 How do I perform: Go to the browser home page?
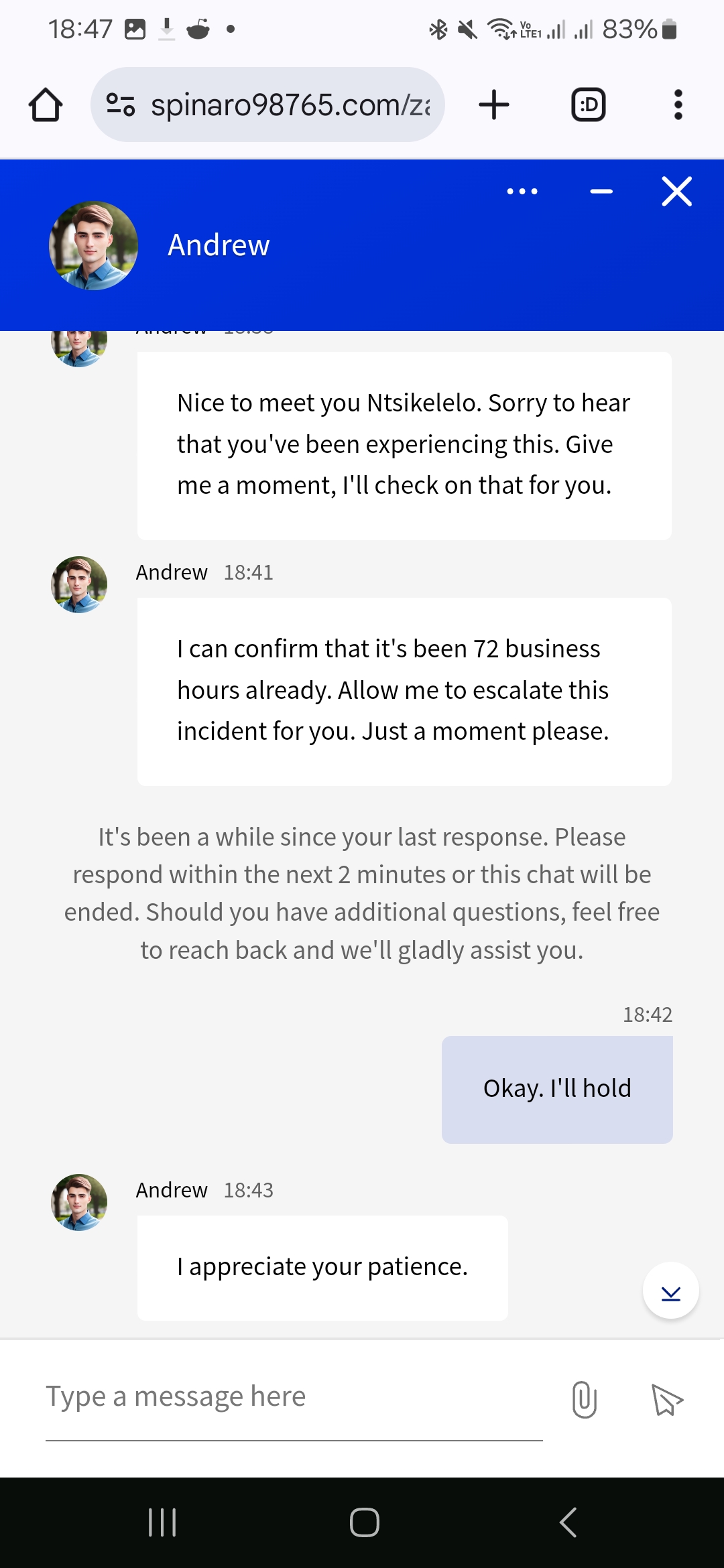[x=46, y=105]
